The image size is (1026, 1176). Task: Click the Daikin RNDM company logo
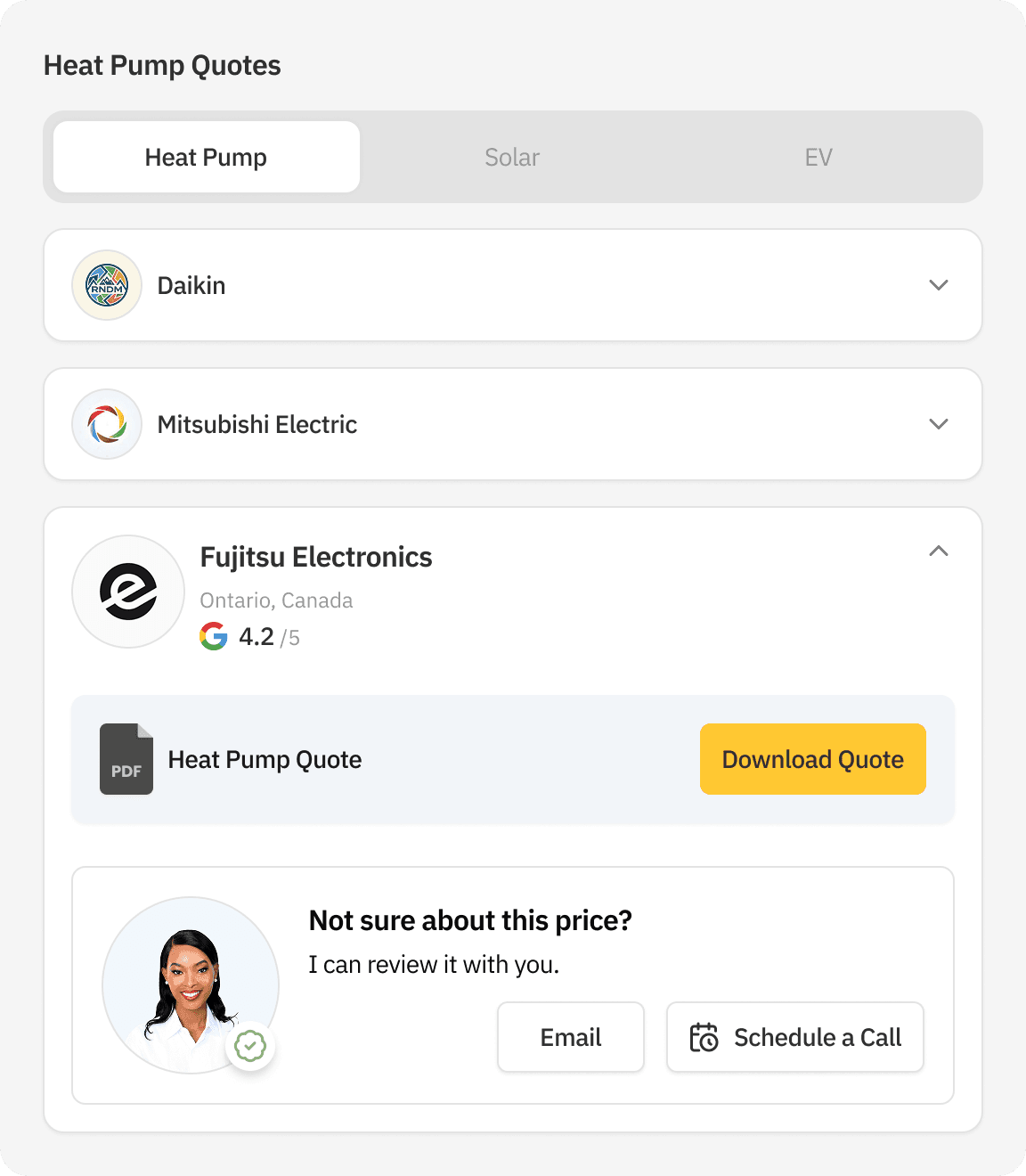[107, 285]
